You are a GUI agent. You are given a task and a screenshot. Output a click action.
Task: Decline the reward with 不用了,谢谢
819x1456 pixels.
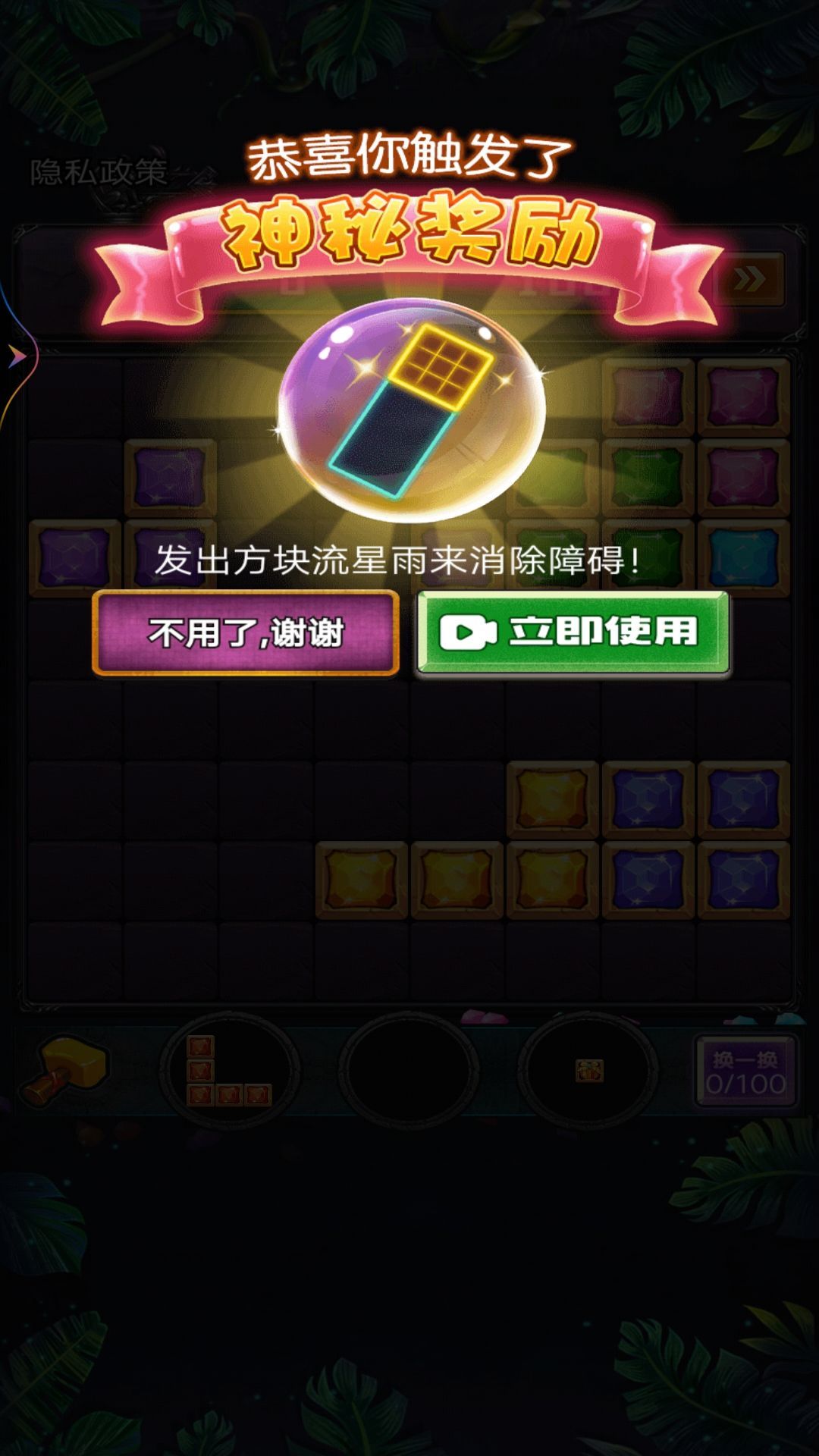(x=246, y=633)
